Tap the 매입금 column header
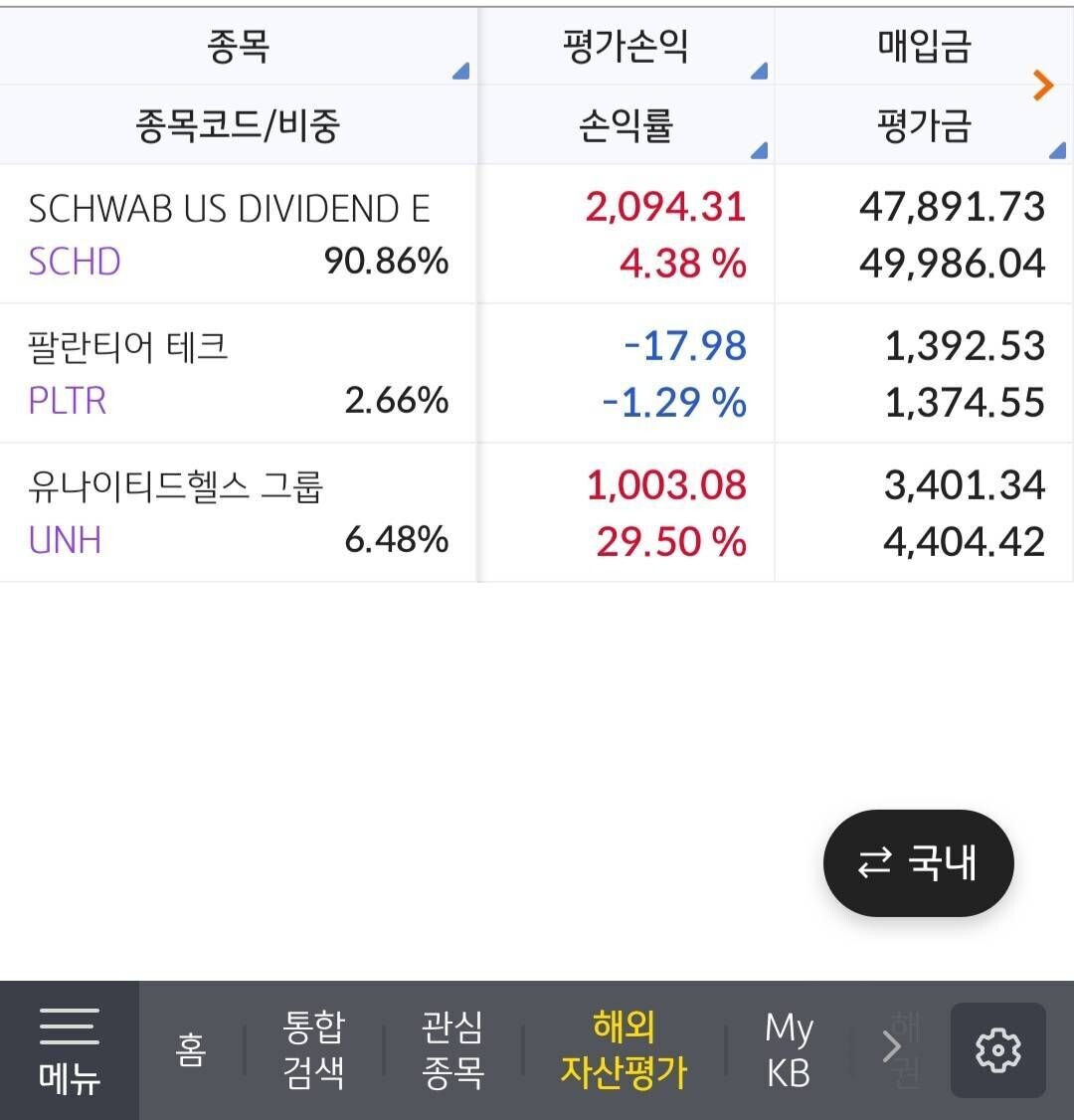Screen dimensions: 1074x1120 coord(923,46)
